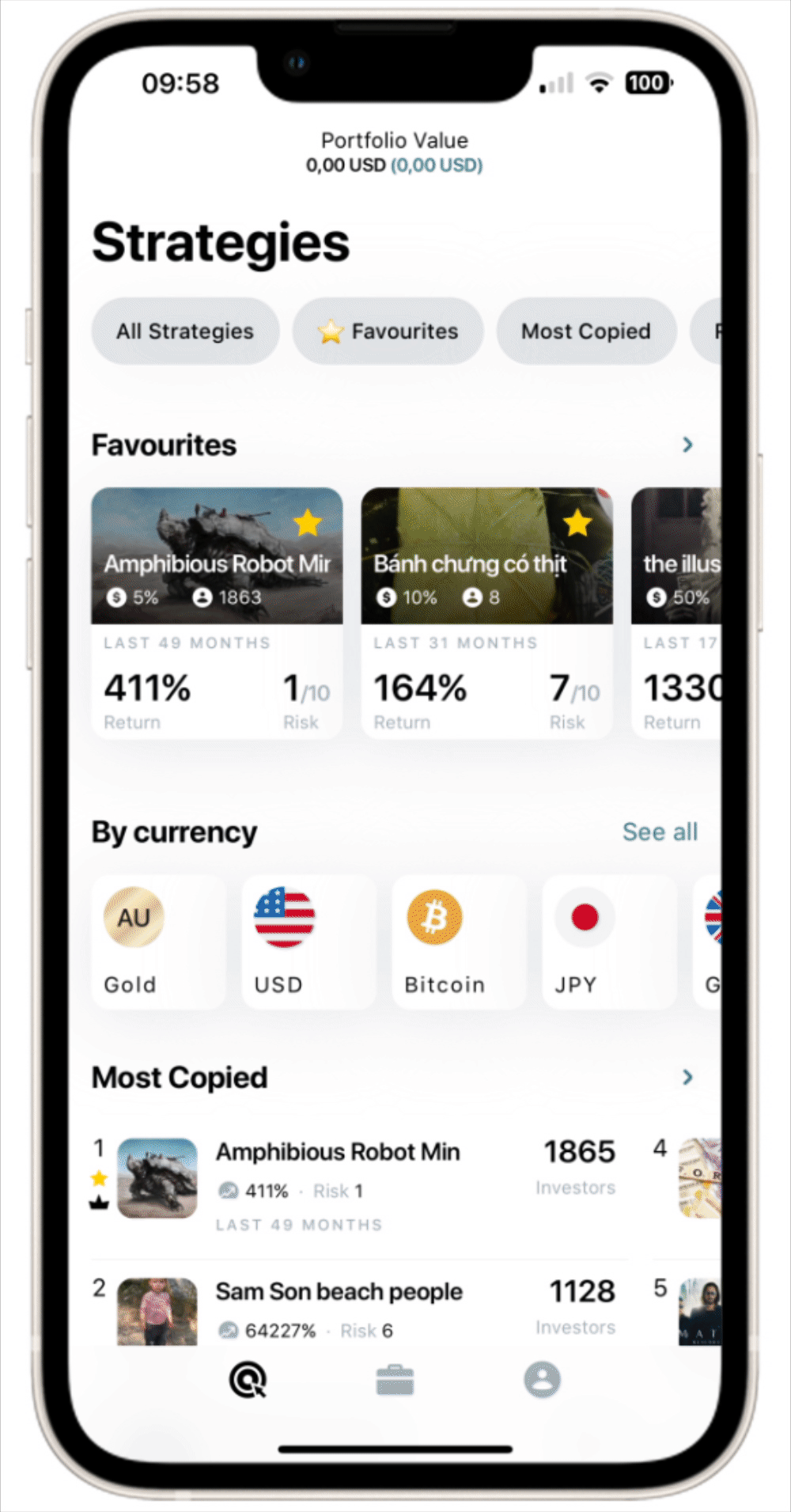Screen dimensions: 791x1512
Task: Tap See all next to By currency
Action: pyautogui.click(x=660, y=832)
